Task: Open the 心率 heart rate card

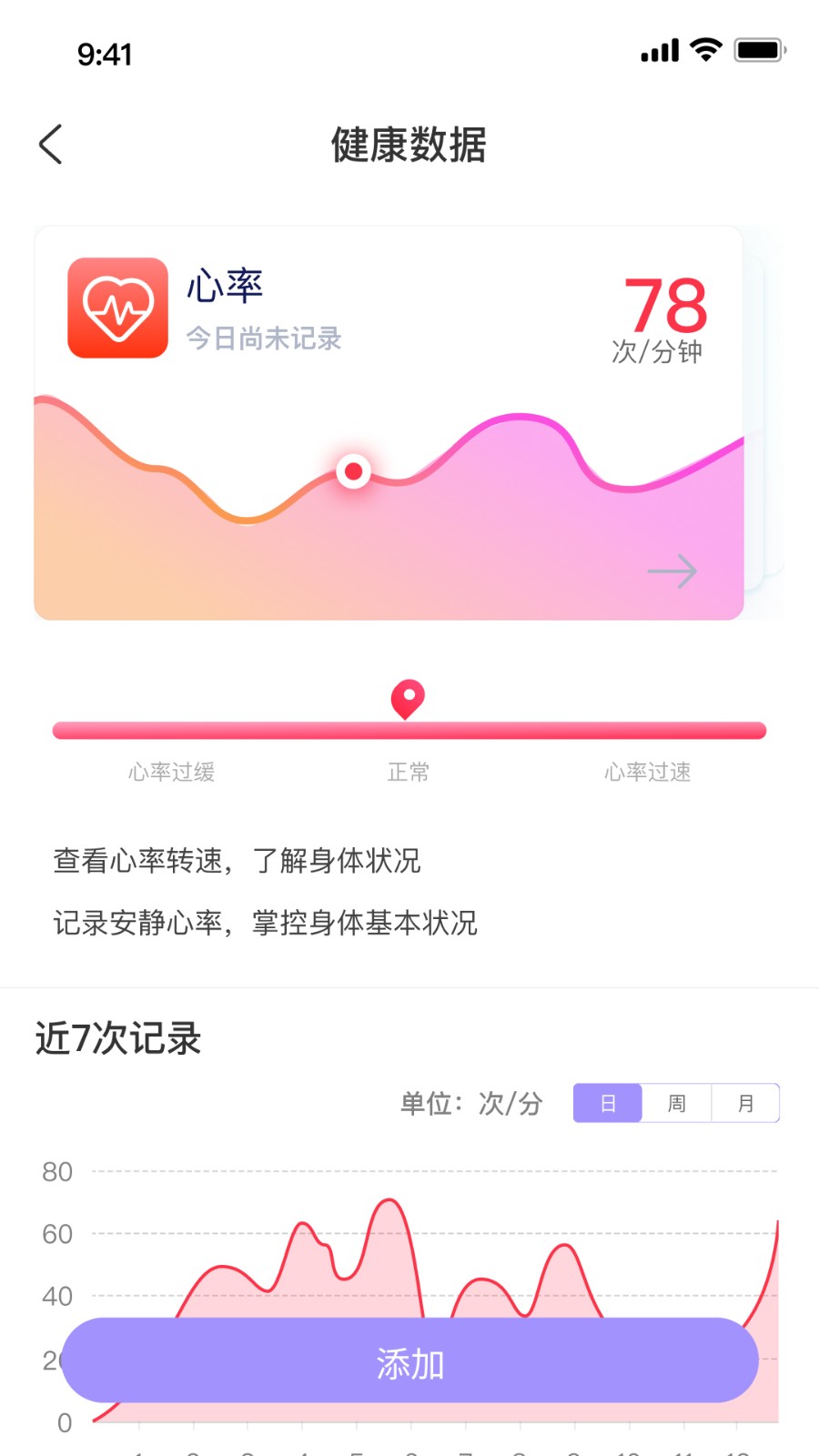Action: click(389, 423)
